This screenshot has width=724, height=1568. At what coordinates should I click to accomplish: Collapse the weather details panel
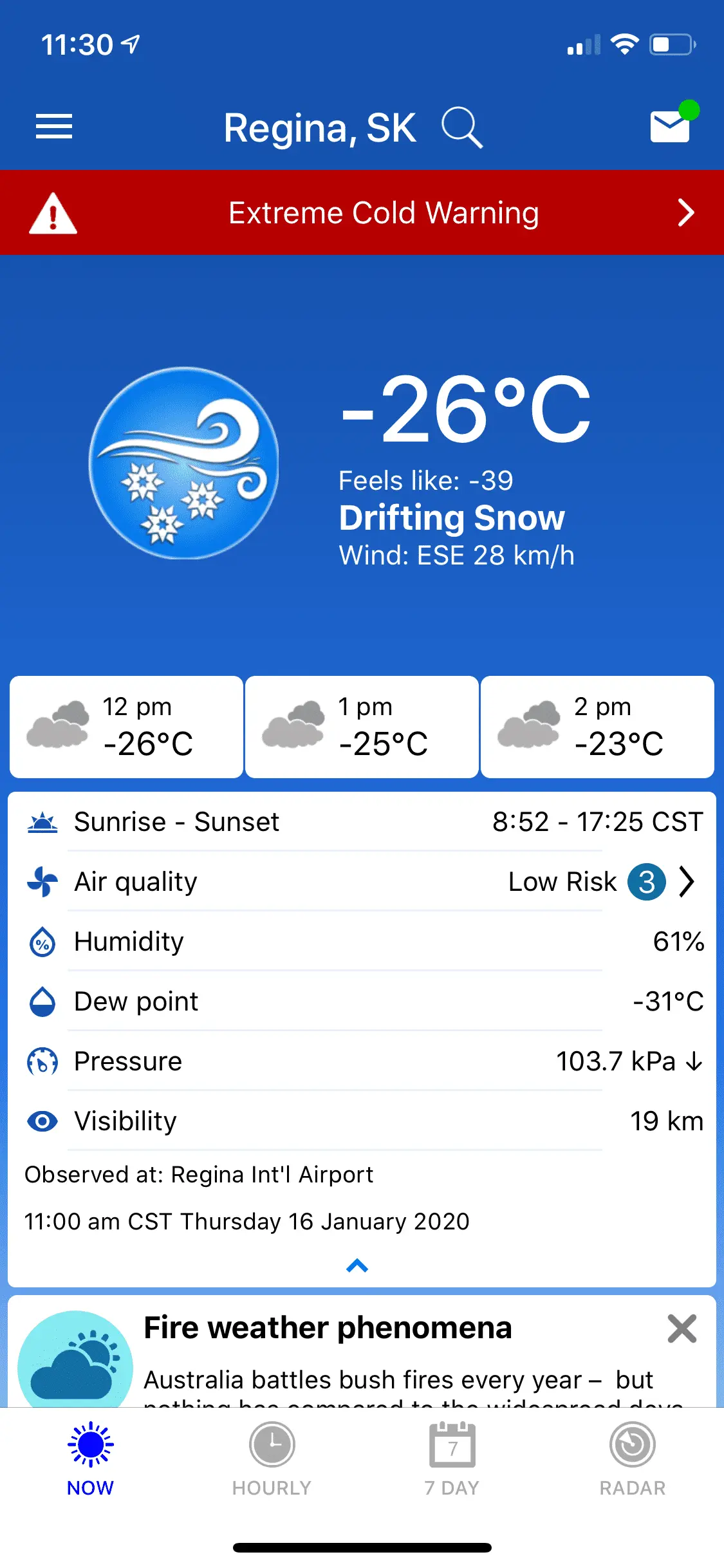(x=357, y=1266)
